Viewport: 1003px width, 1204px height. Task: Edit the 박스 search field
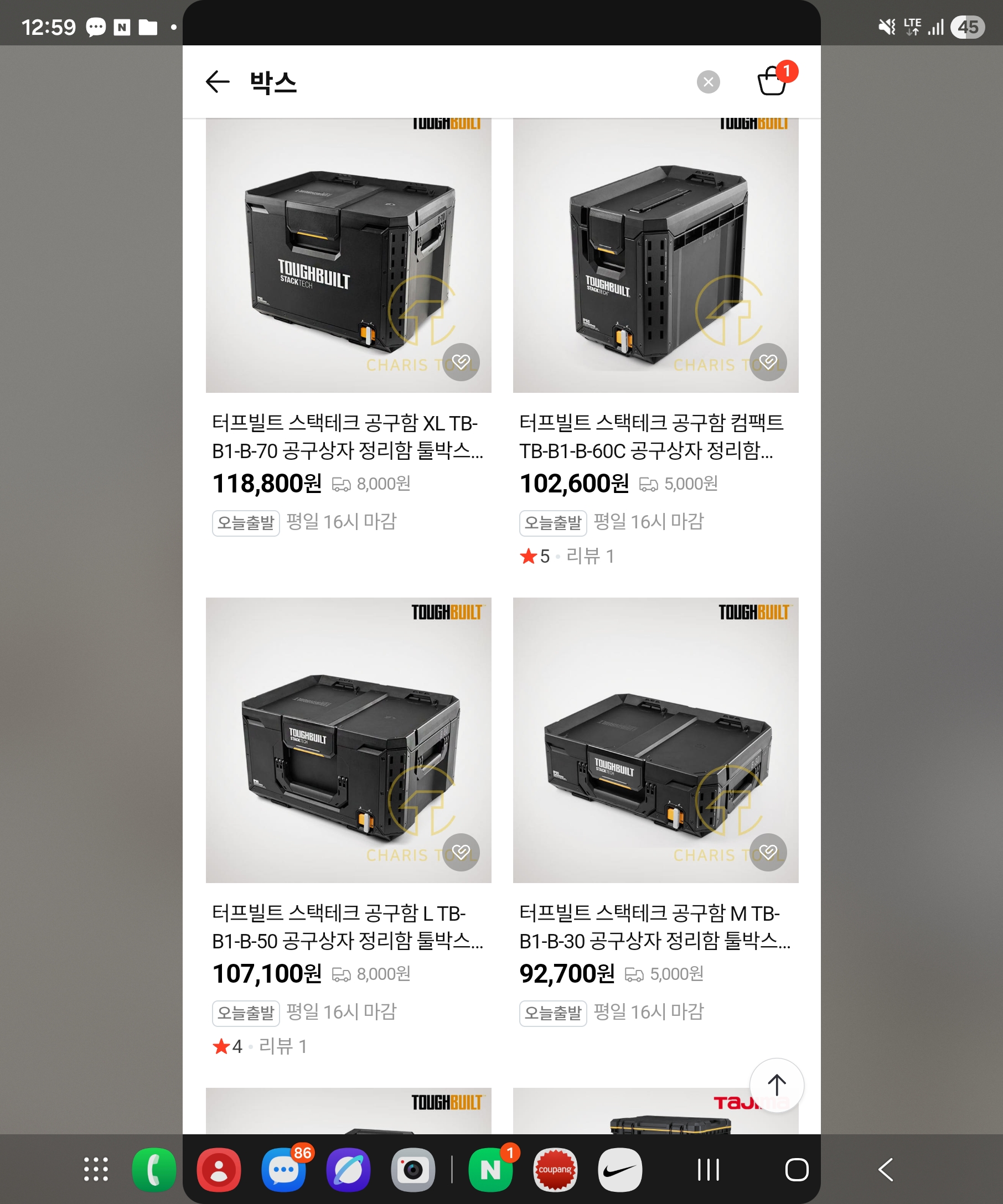pyautogui.click(x=459, y=82)
